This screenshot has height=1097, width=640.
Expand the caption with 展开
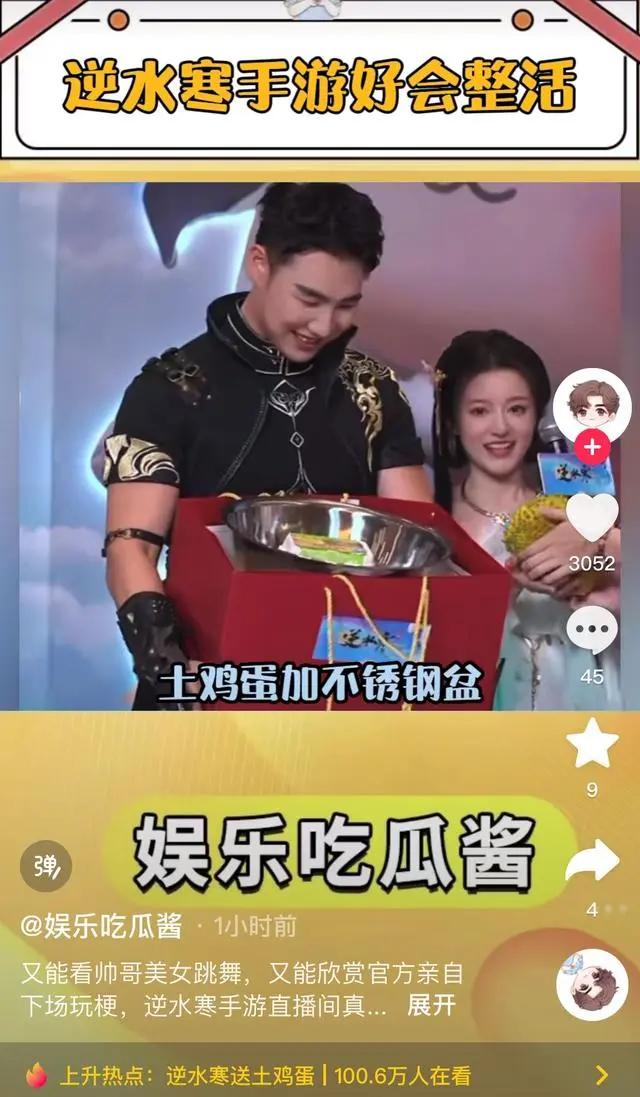pyautogui.click(x=431, y=1005)
